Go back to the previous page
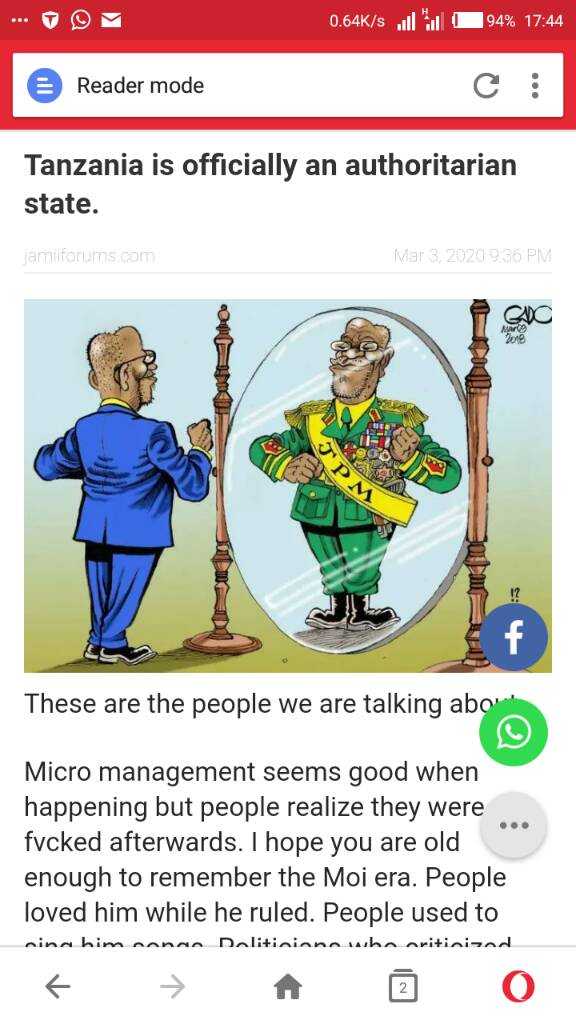 (x=57, y=986)
